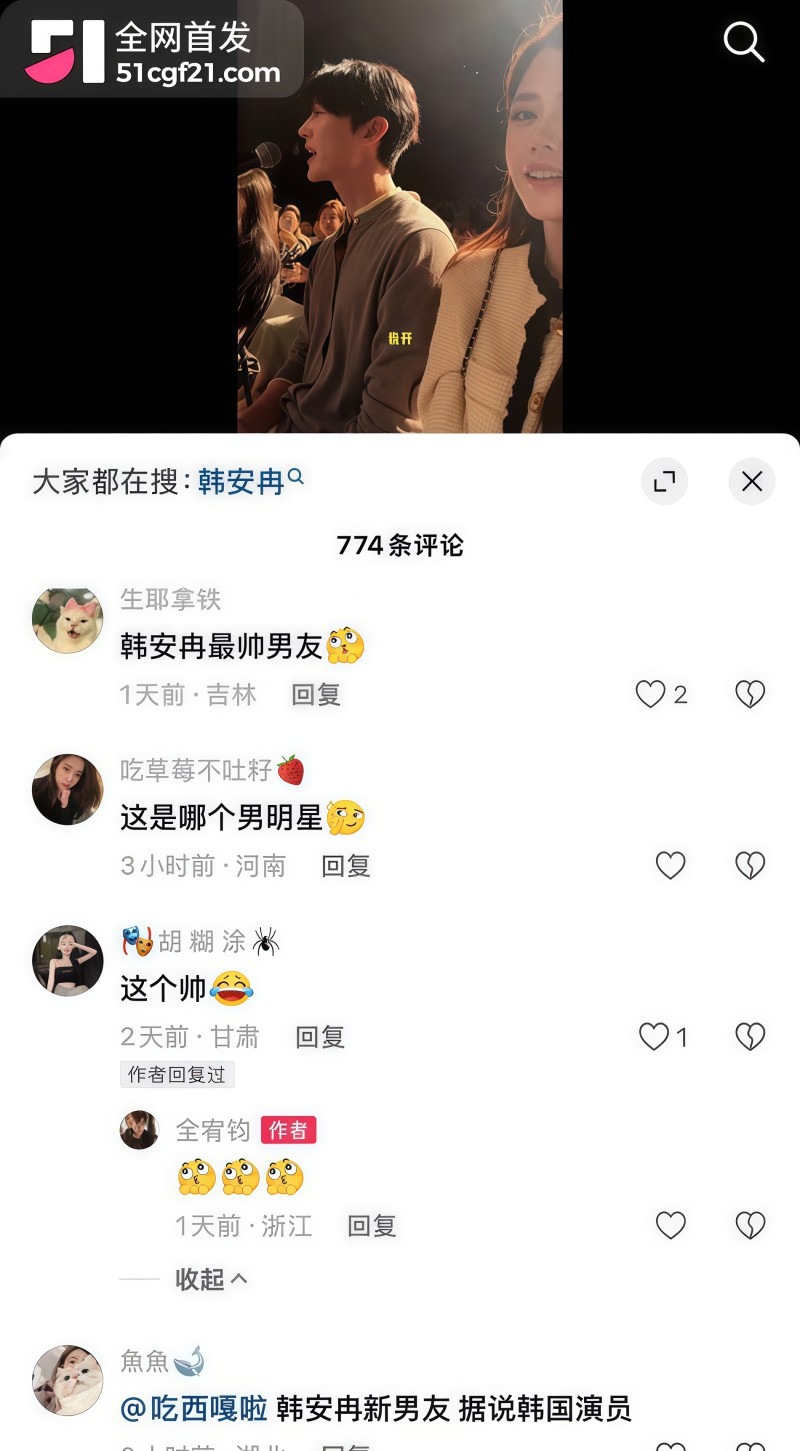Like 生耶拿铁's comment

click(x=651, y=694)
